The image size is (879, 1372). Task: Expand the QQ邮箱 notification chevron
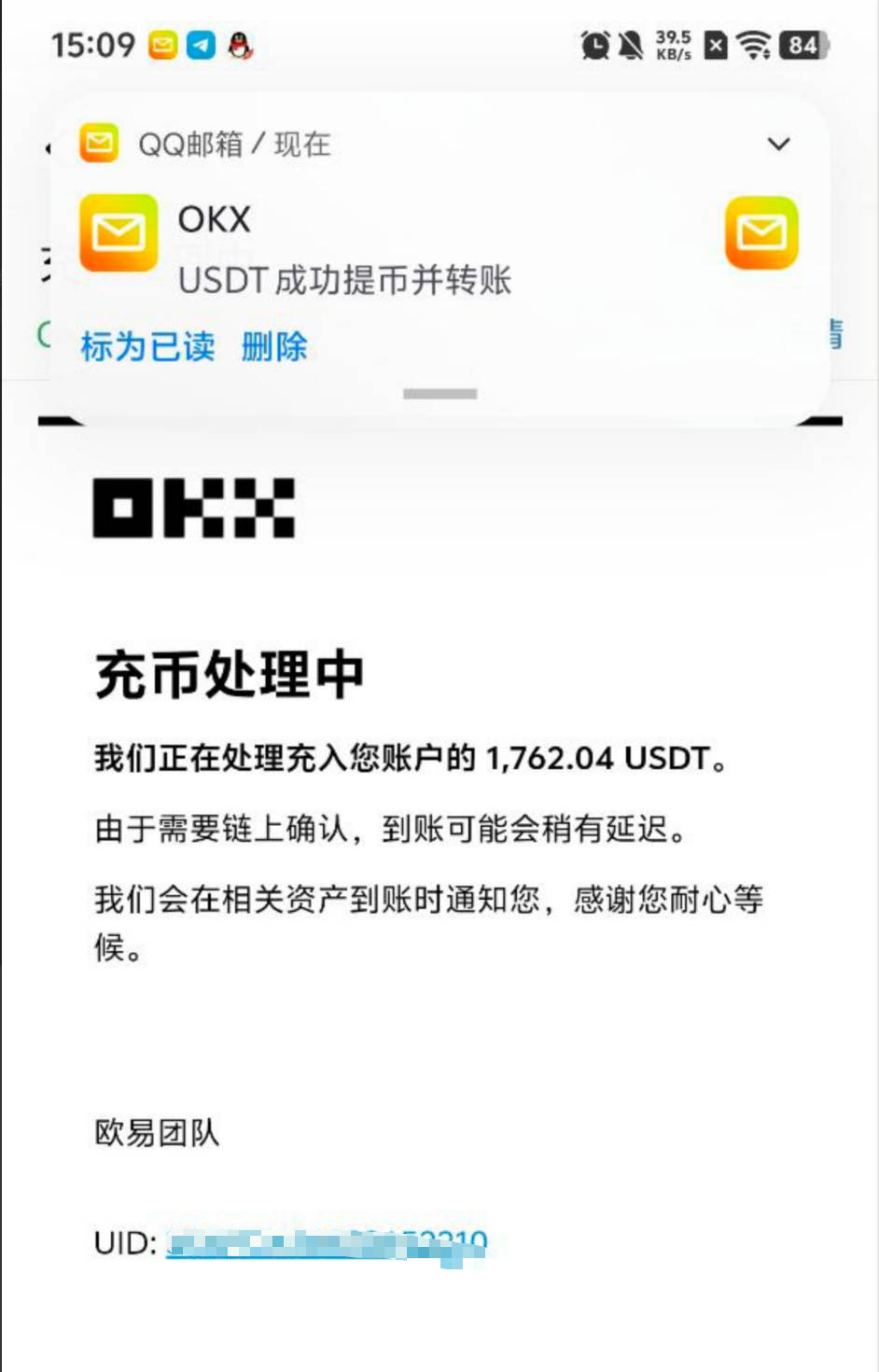(778, 145)
